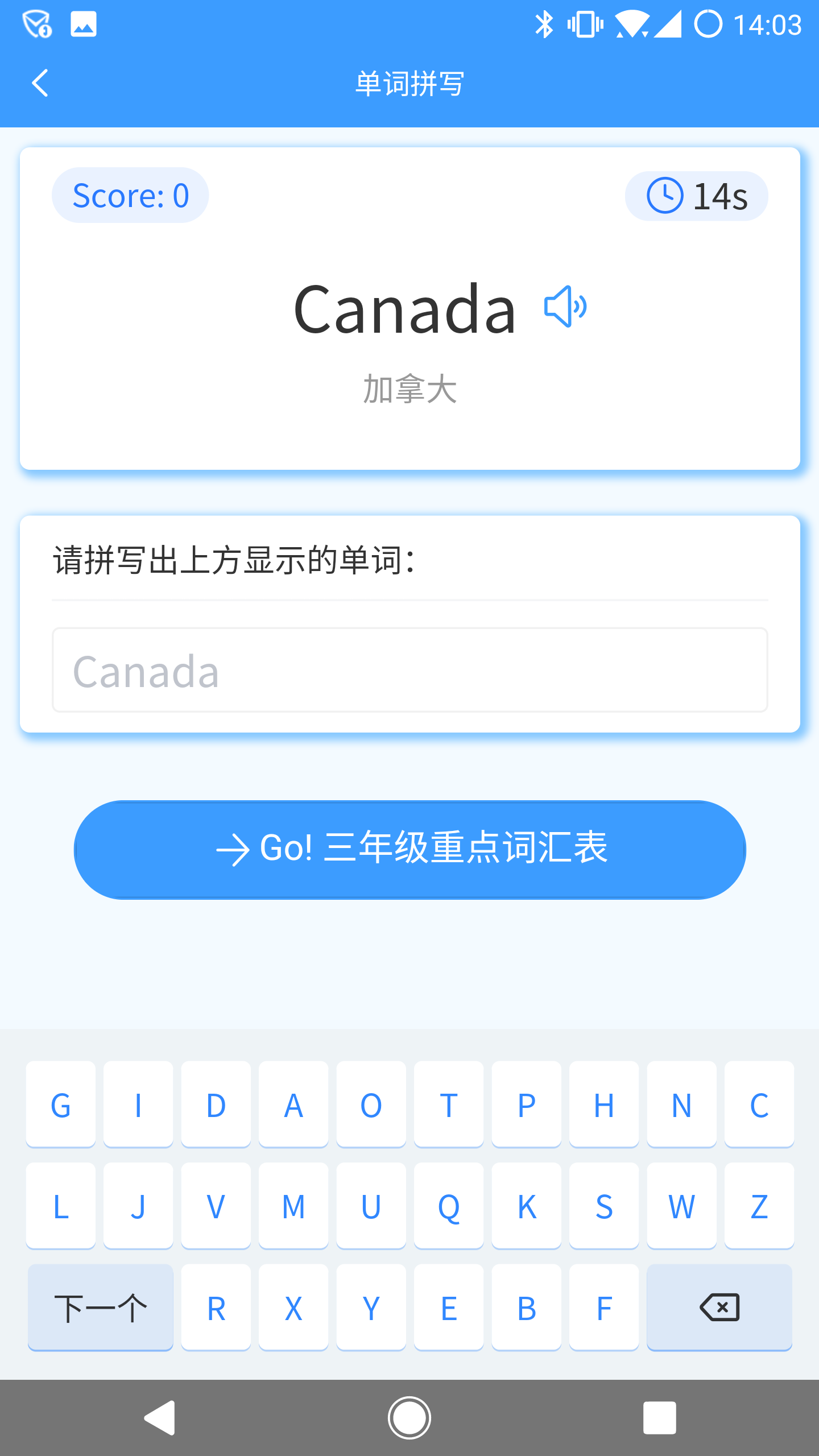Viewport: 819px width, 1456px height.
Task: Tap the speaker icon to hear Canada pronounced
Action: (x=566, y=307)
